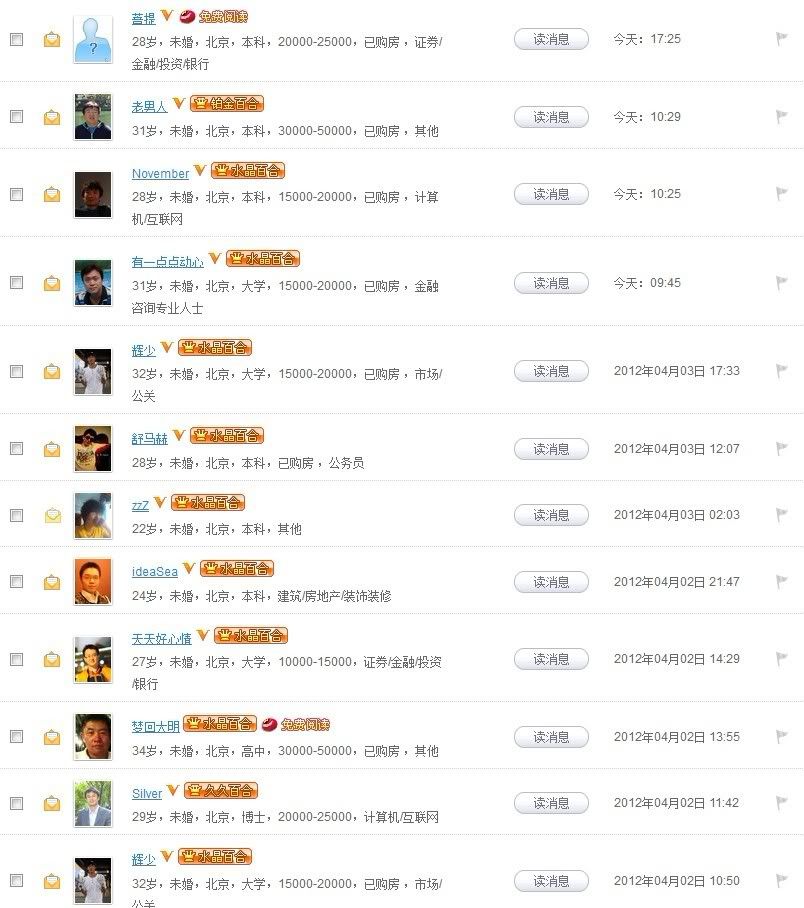Tap 梦回大明's avatar photo
This screenshot has width=804, height=908.
(x=93, y=737)
